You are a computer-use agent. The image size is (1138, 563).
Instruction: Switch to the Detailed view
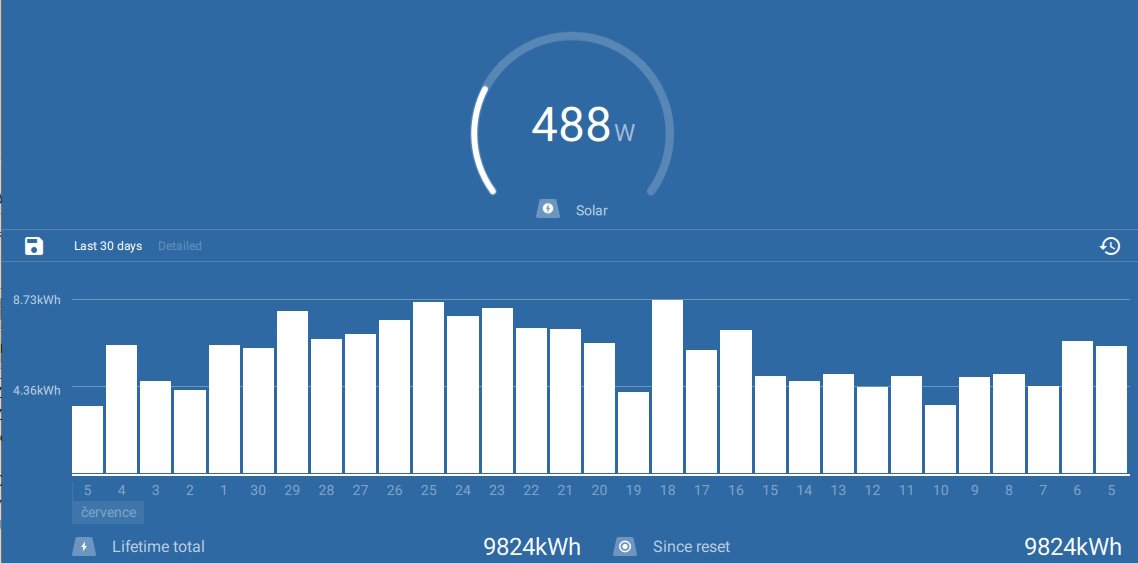coord(180,246)
